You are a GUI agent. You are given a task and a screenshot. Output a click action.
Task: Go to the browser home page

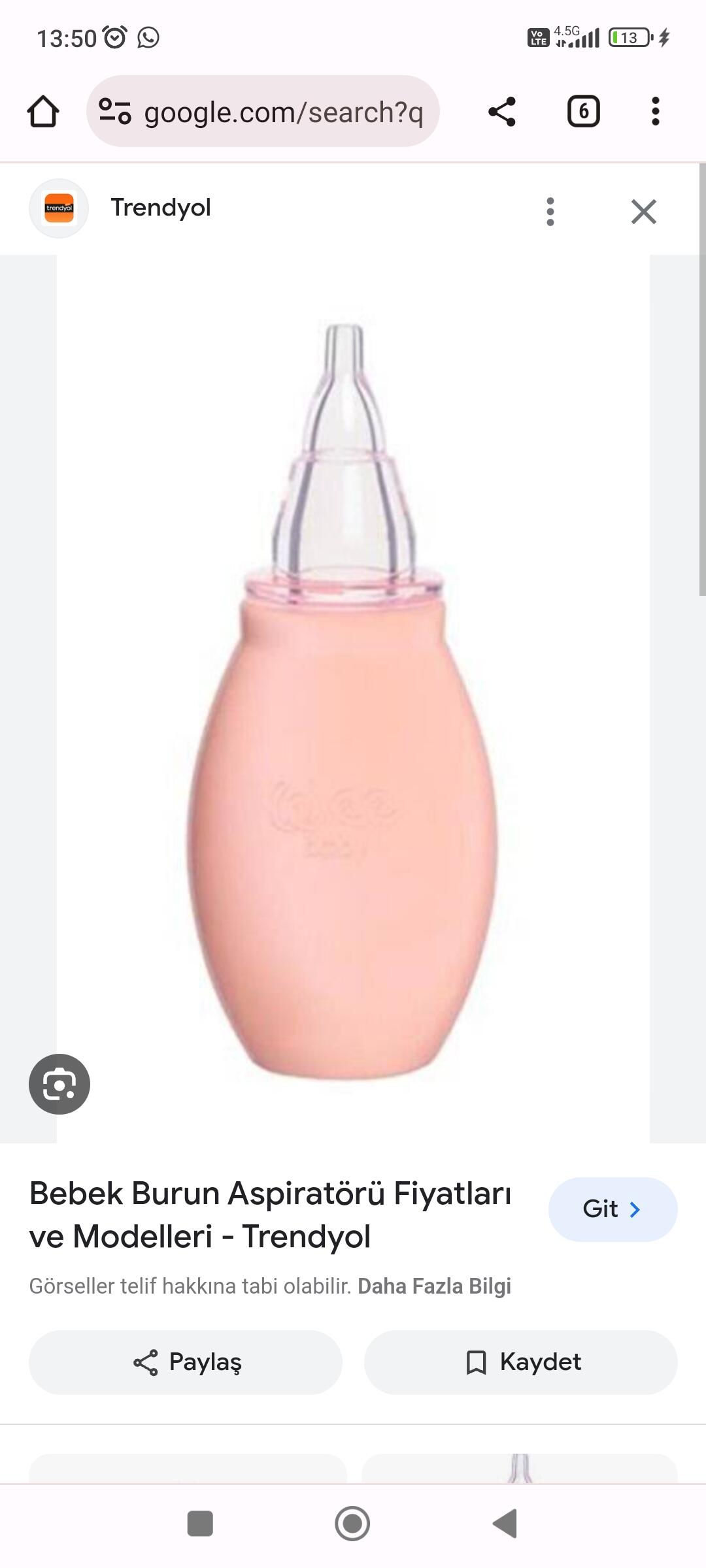click(x=43, y=111)
